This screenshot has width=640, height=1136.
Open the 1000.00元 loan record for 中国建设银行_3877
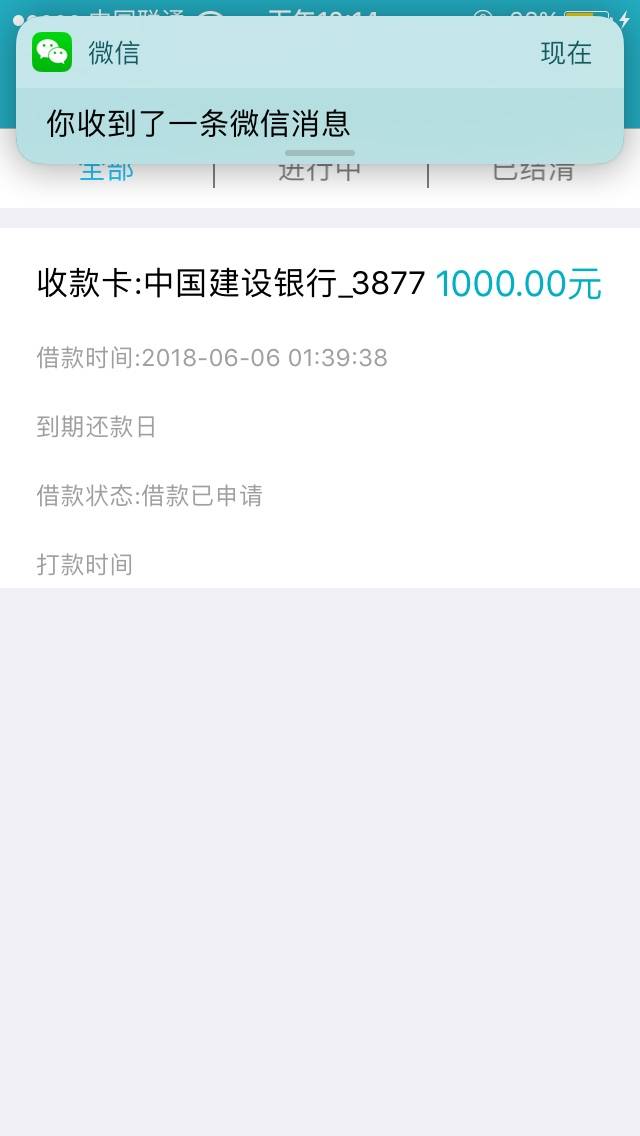320,408
